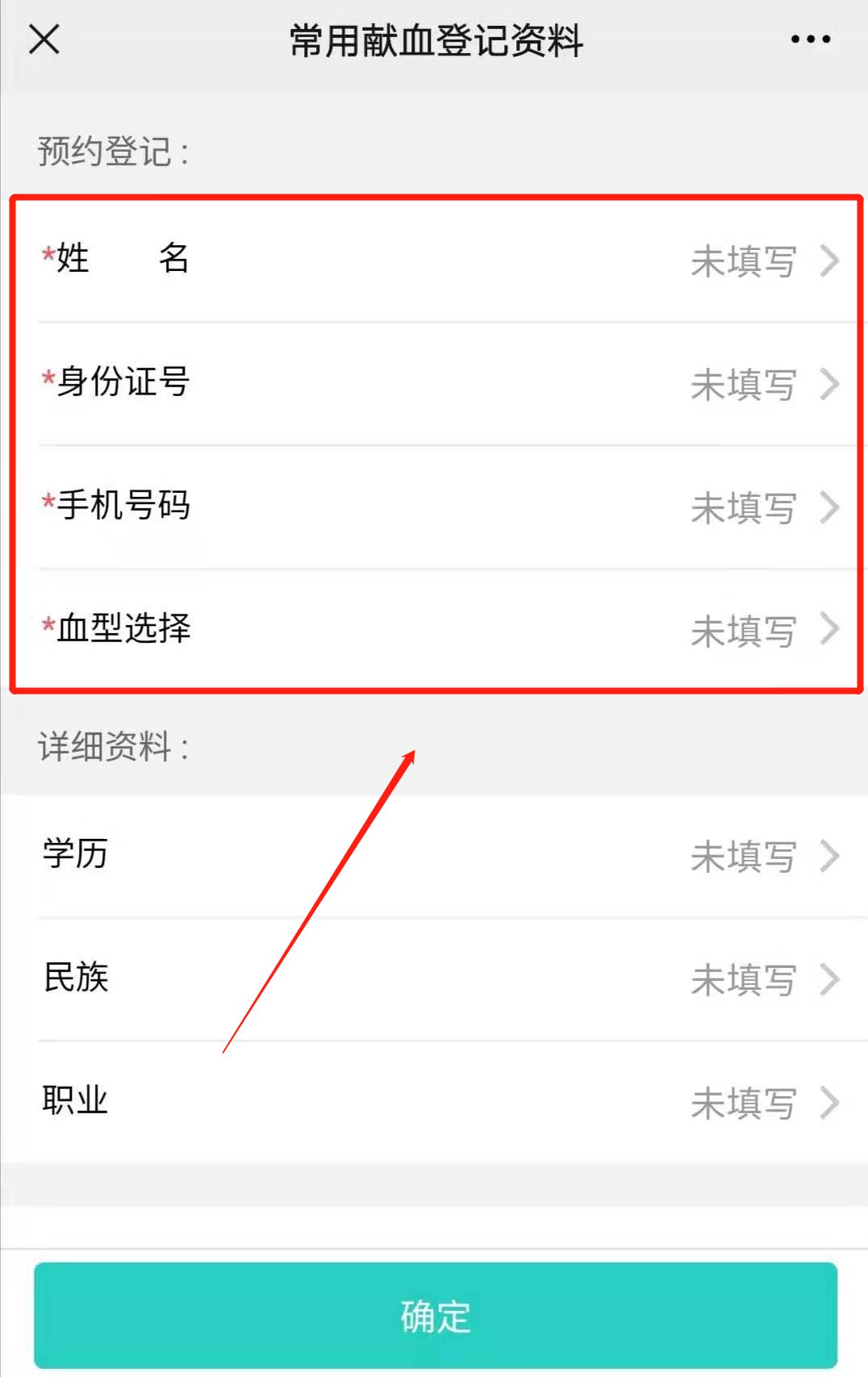Open the 职业 occupation row
This screenshot has width=868, height=1377.
tap(436, 1102)
